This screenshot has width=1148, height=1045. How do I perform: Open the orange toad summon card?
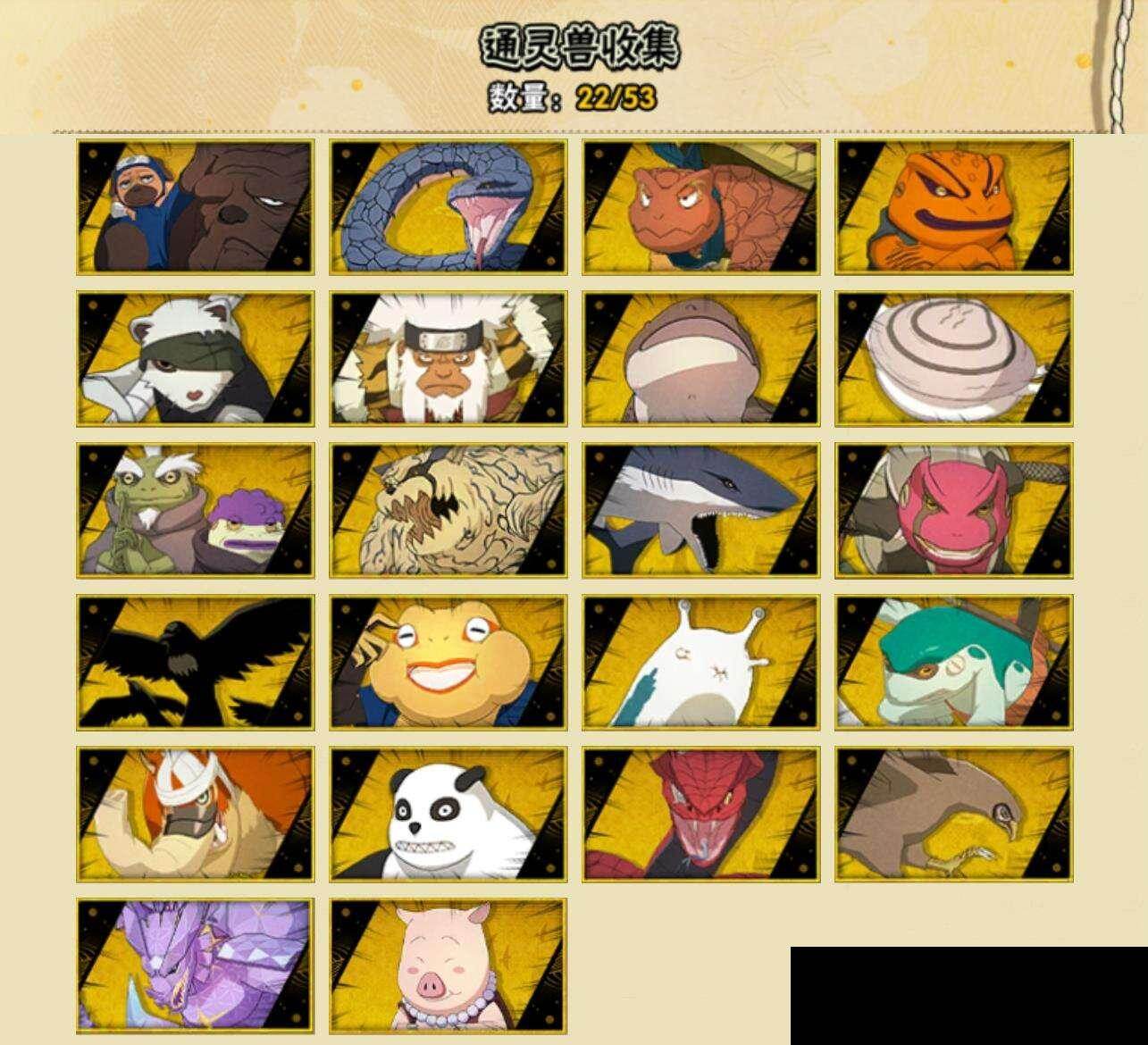point(954,206)
